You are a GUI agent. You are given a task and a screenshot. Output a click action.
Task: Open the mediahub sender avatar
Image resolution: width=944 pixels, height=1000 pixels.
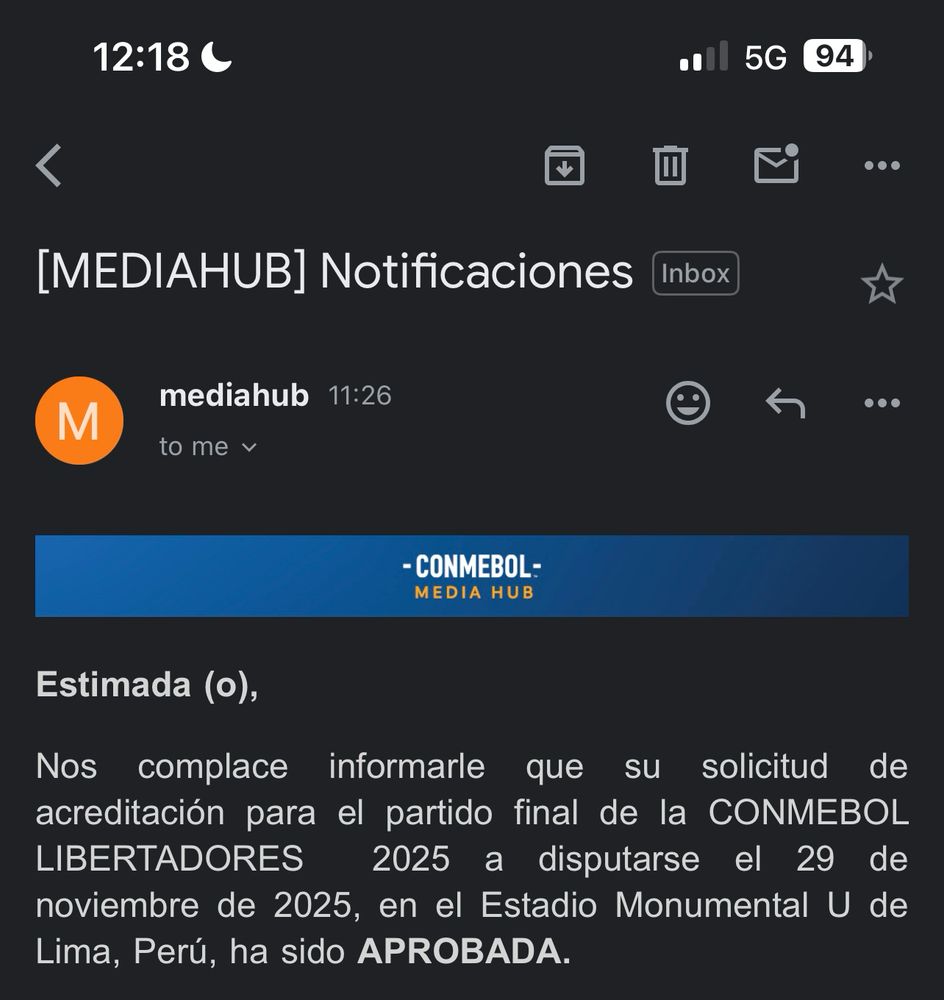pos(79,421)
